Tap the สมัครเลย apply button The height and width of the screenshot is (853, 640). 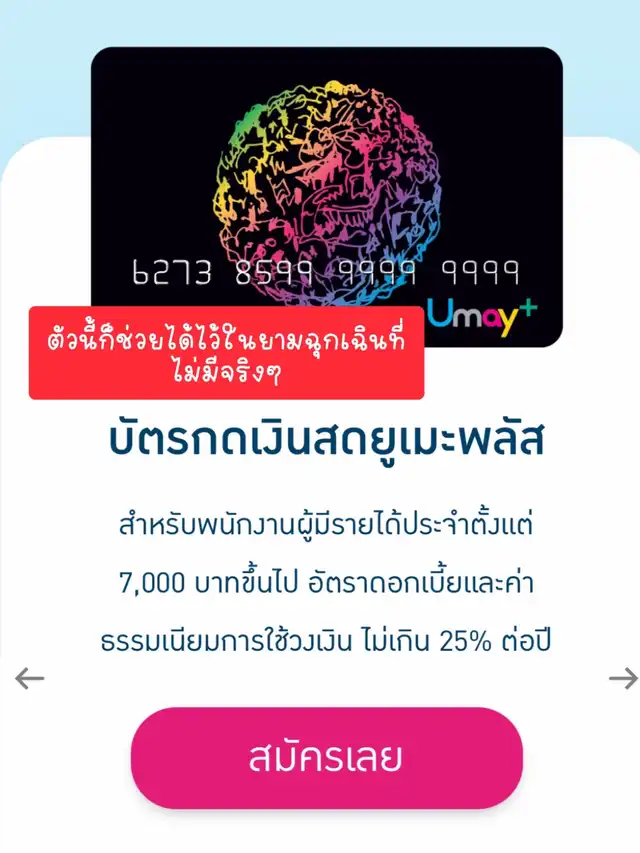pos(326,758)
